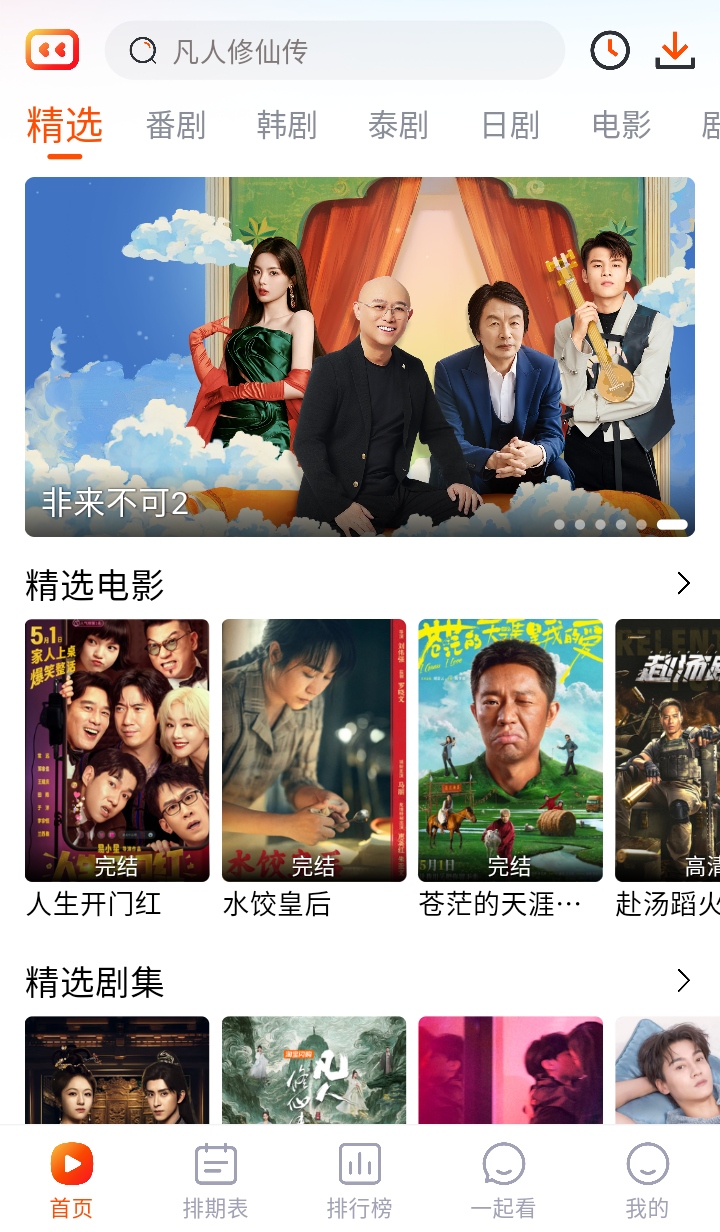720x1232 pixels.
Task: Open the downloads icon
Action: (x=675, y=50)
